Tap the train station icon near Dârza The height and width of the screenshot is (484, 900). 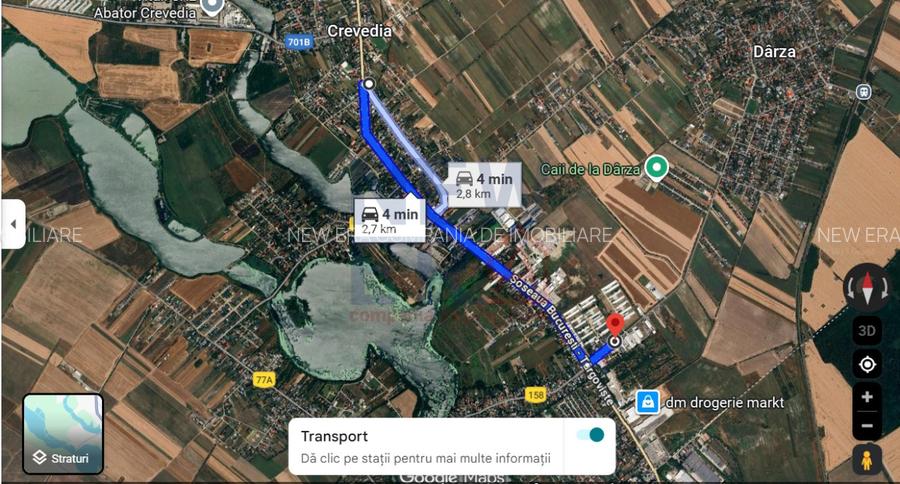coord(864,92)
